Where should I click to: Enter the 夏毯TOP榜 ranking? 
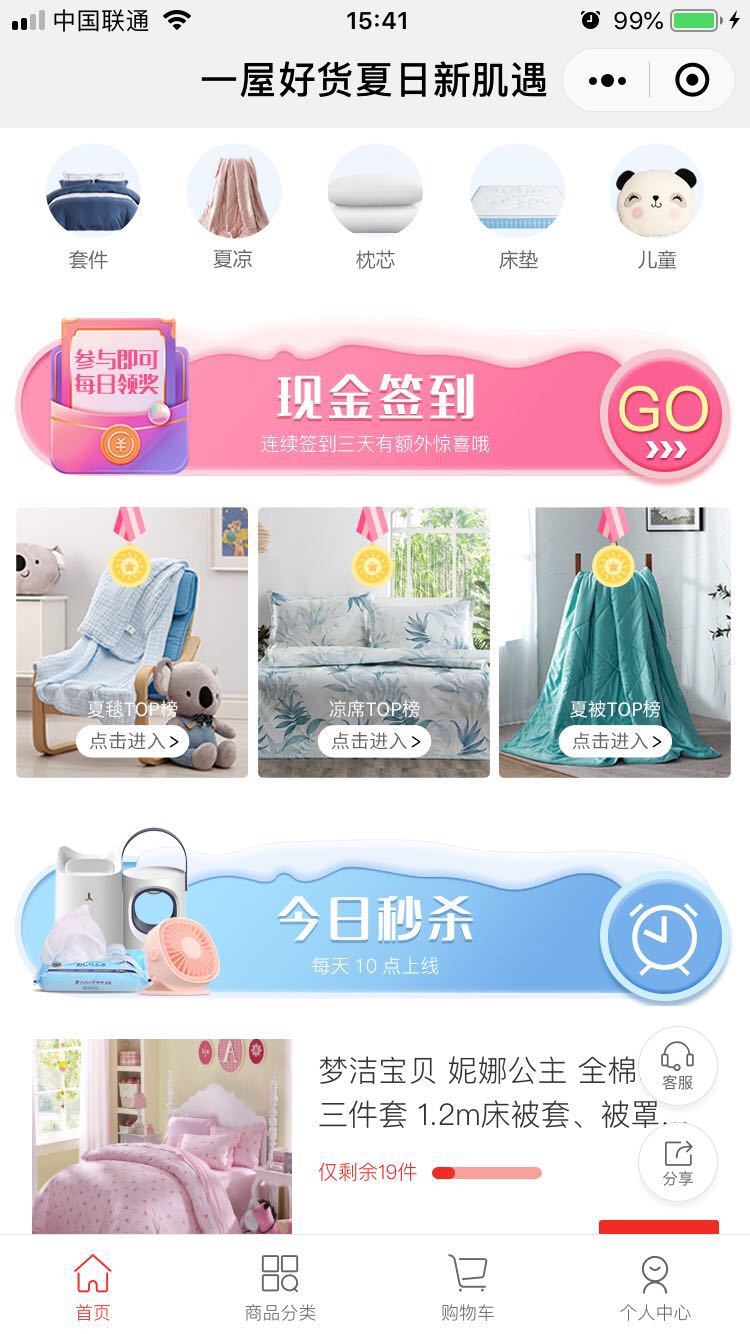click(132, 741)
